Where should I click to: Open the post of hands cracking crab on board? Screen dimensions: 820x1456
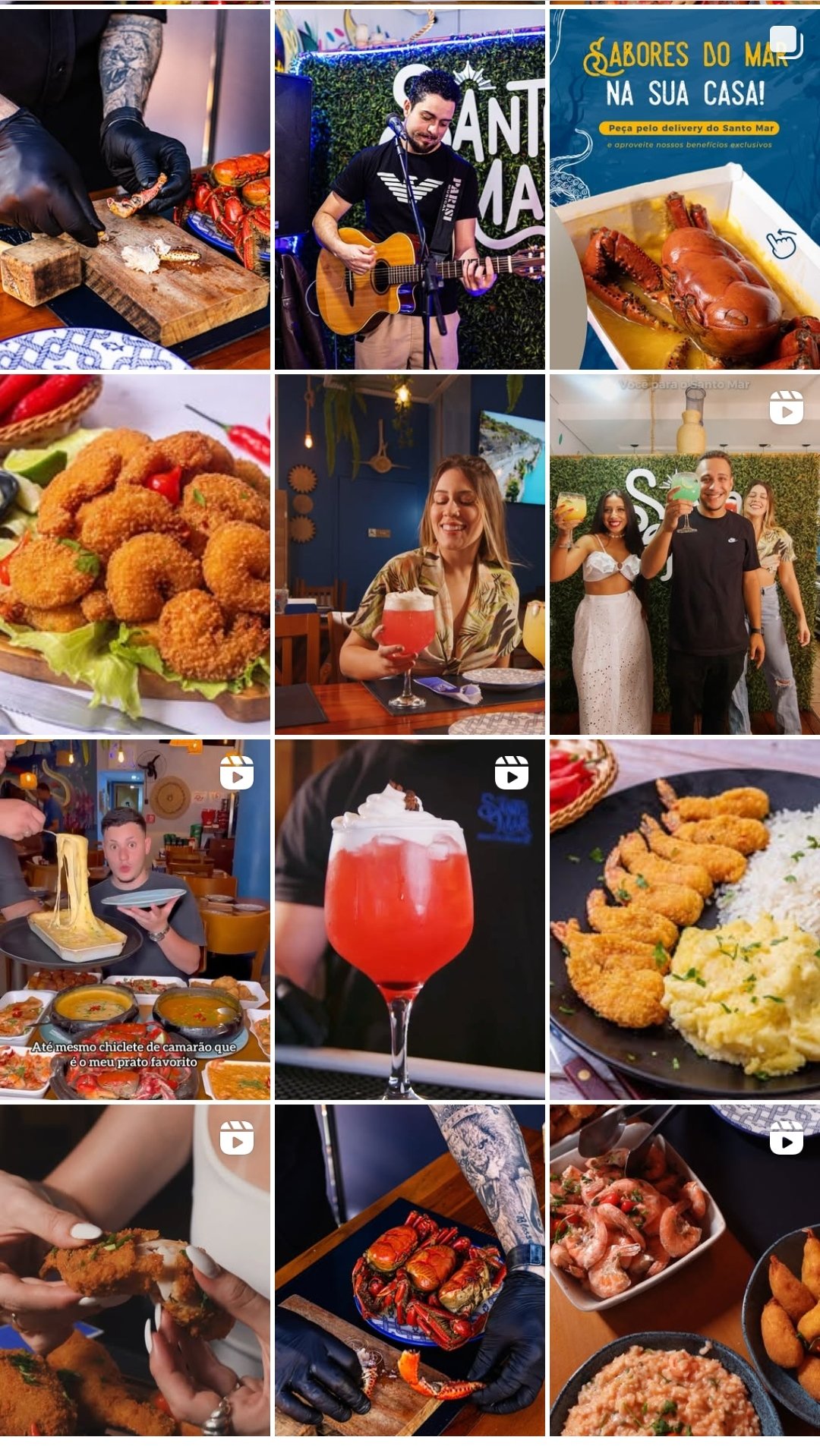point(134,189)
